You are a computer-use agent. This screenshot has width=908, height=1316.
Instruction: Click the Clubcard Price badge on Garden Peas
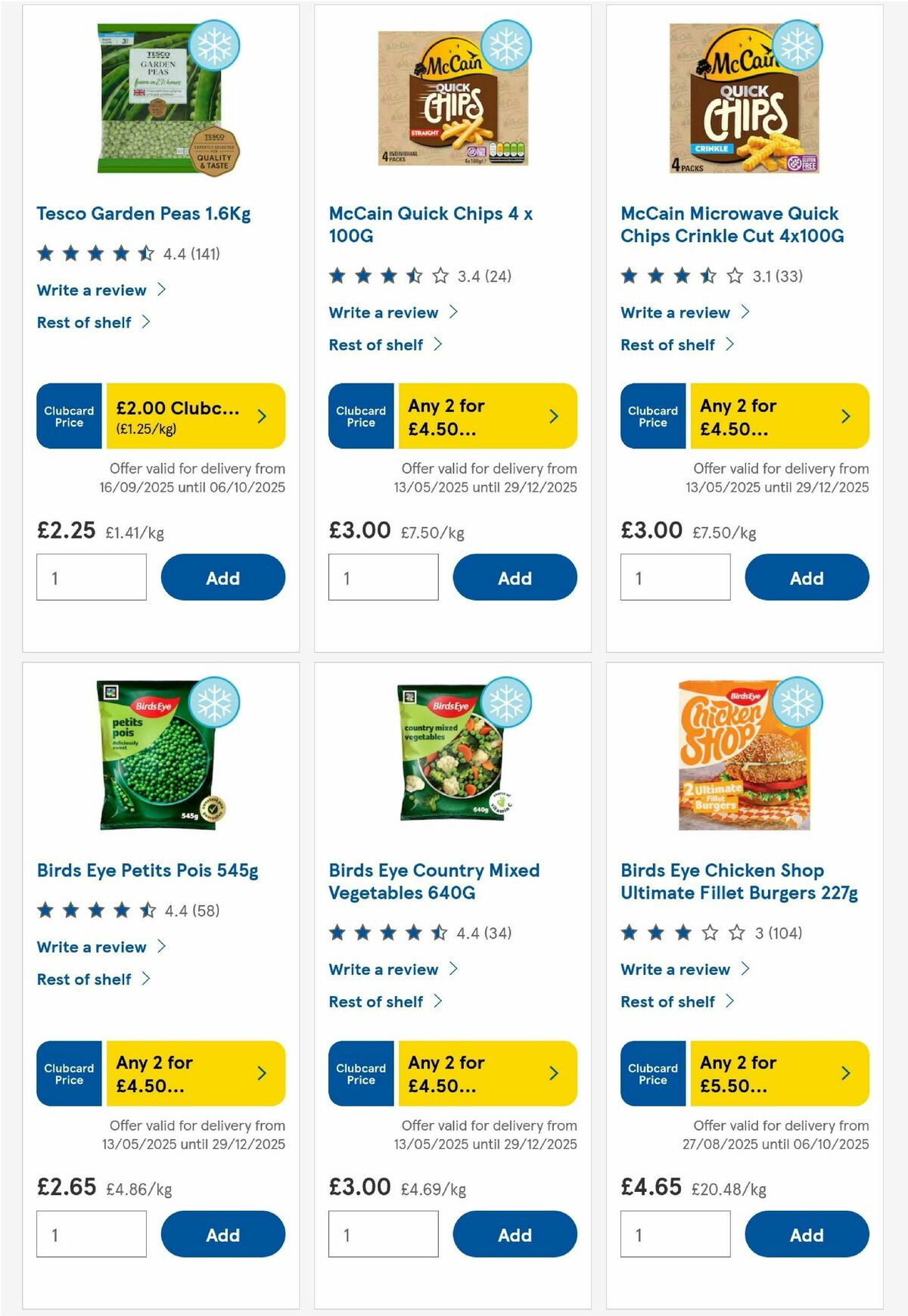[68, 416]
